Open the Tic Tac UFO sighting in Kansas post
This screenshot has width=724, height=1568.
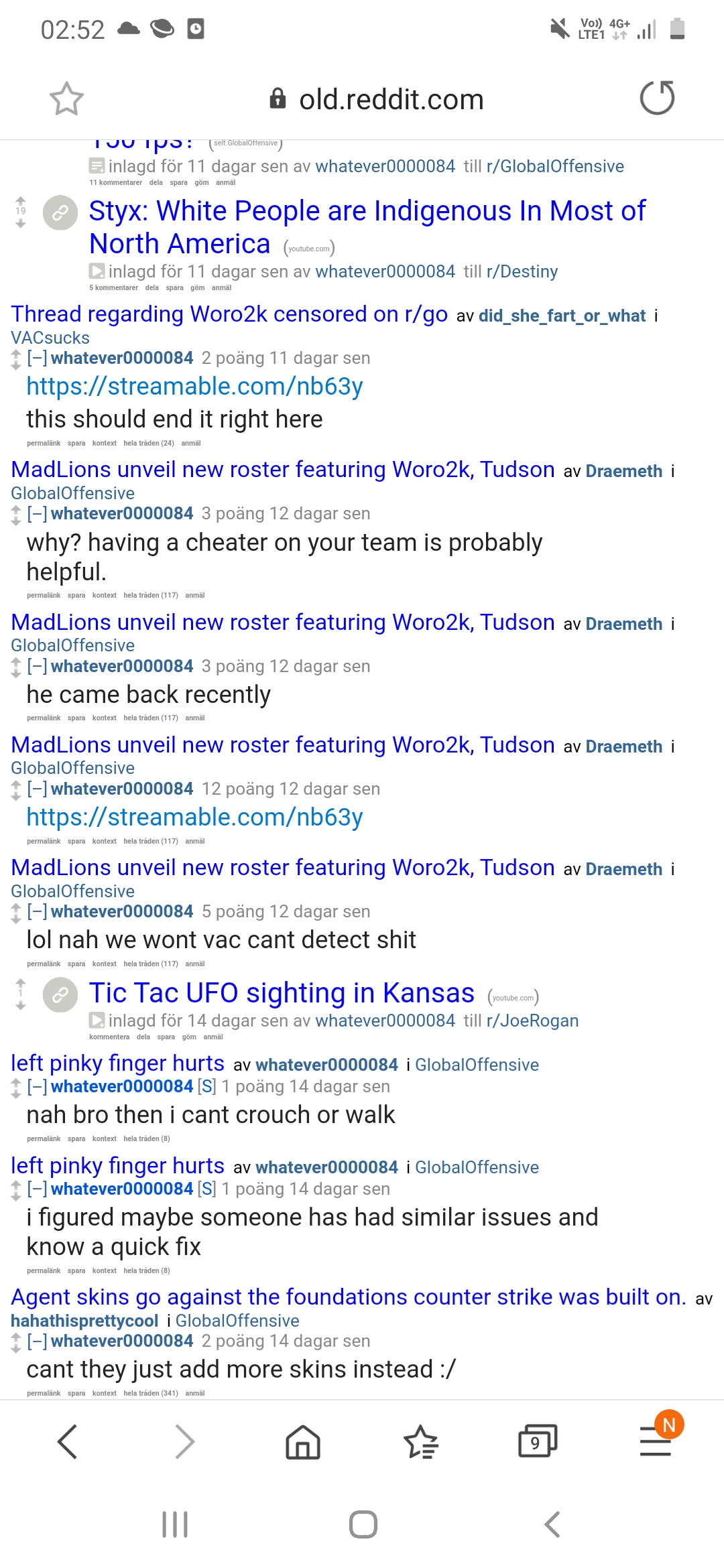tap(282, 992)
